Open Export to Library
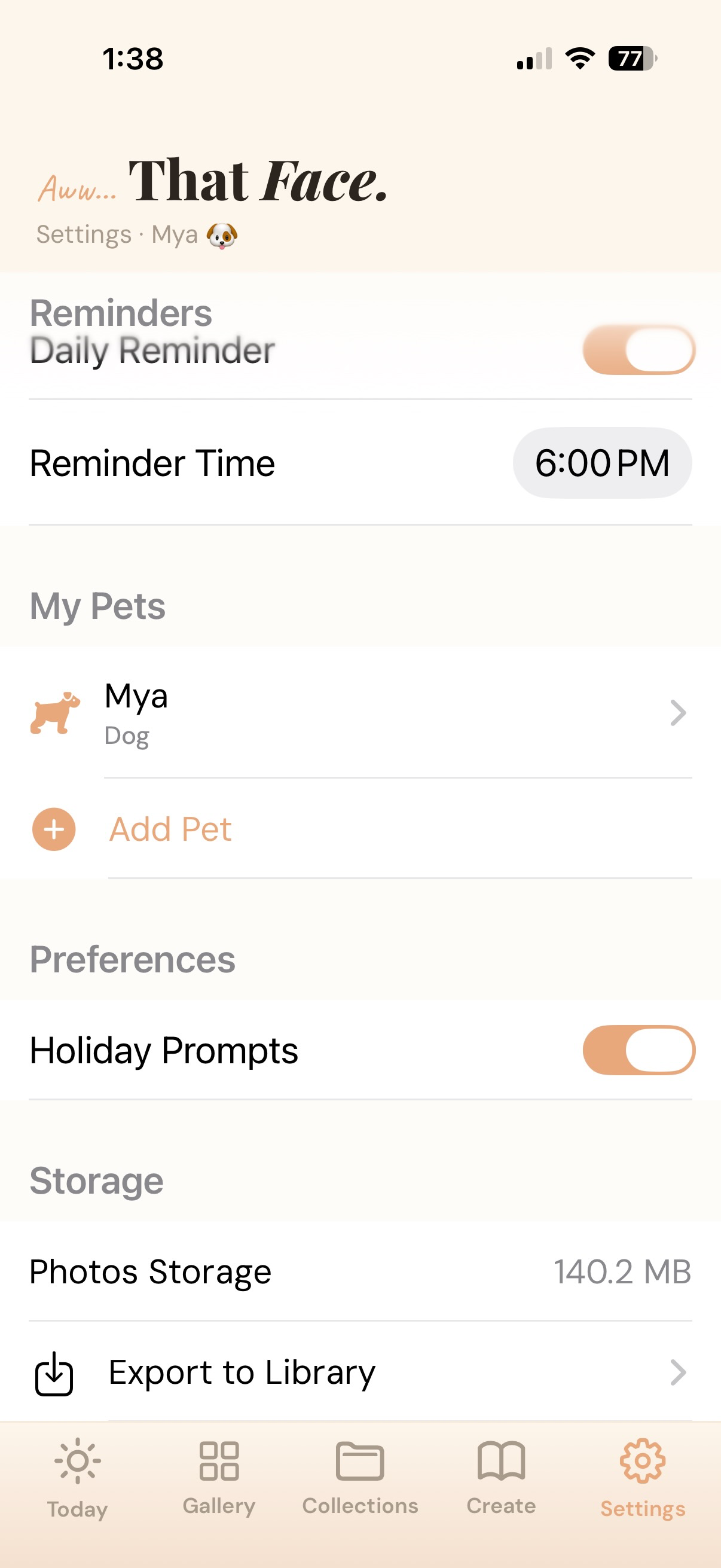The height and width of the screenshot is (1568, 721). click(360, 1372)
